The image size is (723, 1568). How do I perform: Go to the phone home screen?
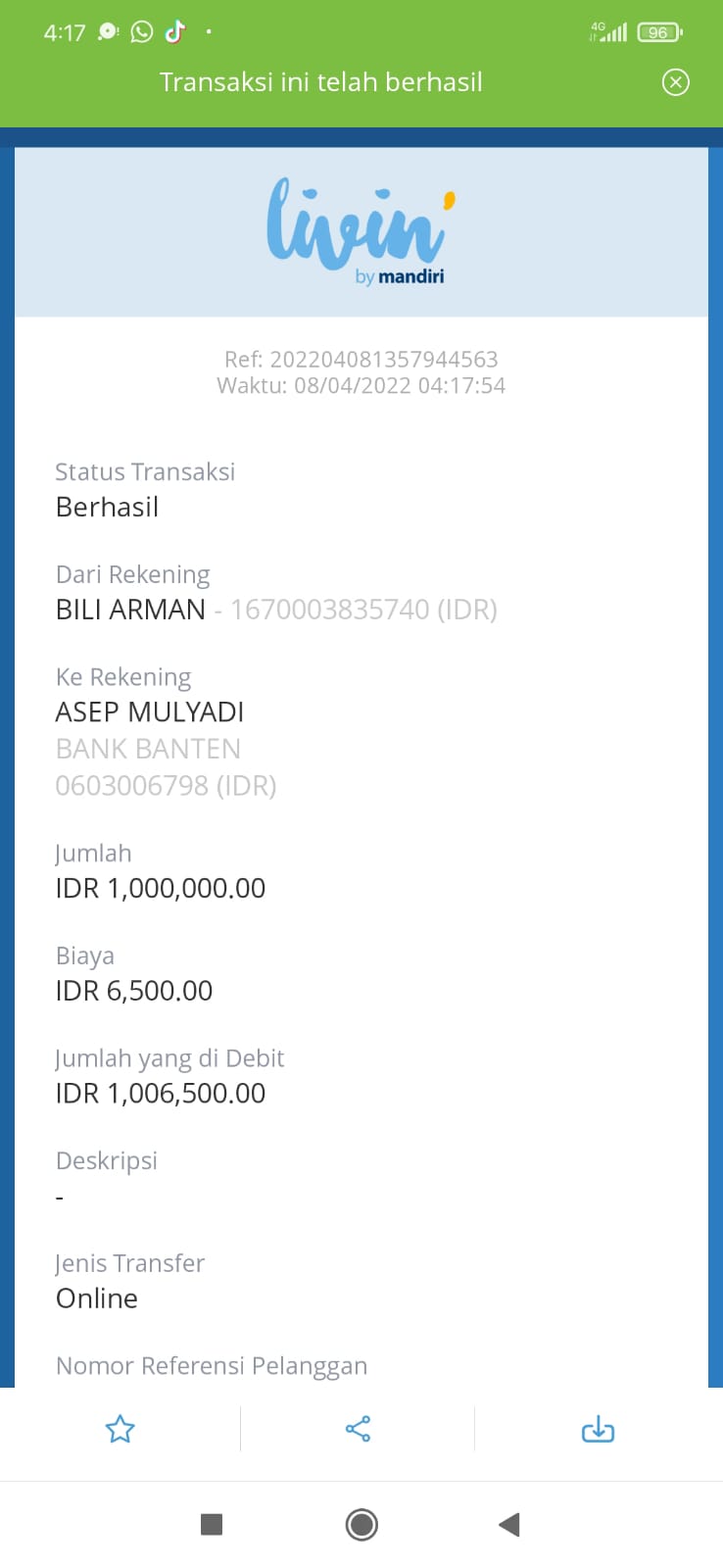coord(361,1524)
